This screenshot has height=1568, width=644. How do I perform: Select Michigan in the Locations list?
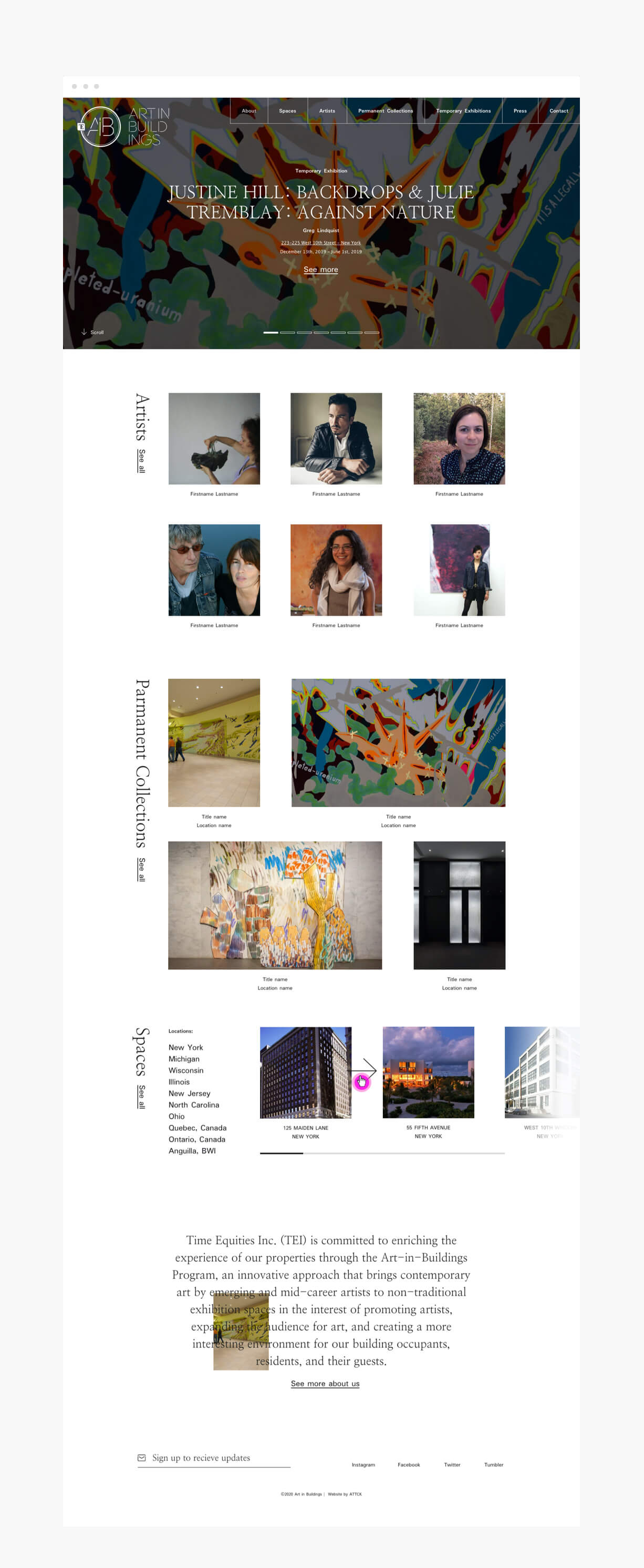[x=184, y=1059]
